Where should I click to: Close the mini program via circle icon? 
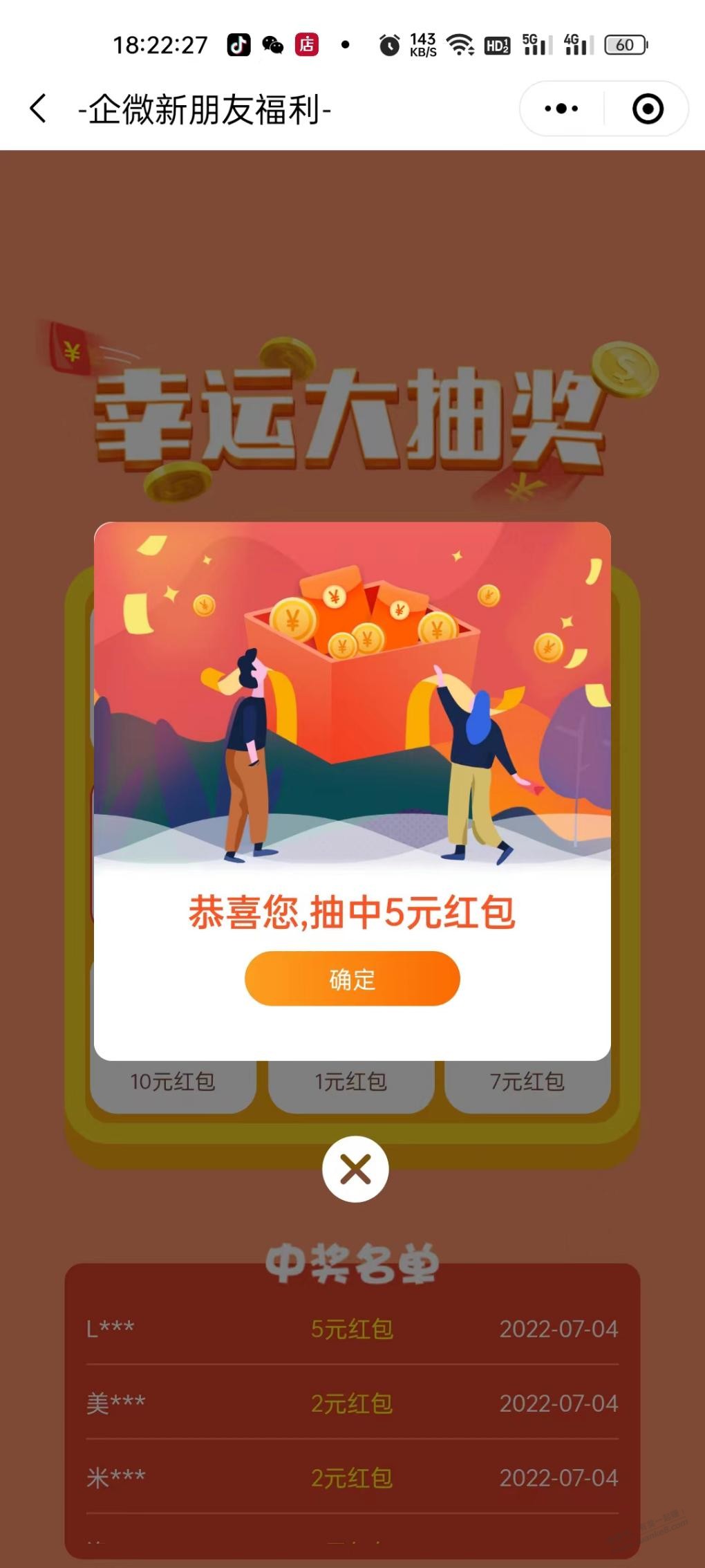(648, 109)
